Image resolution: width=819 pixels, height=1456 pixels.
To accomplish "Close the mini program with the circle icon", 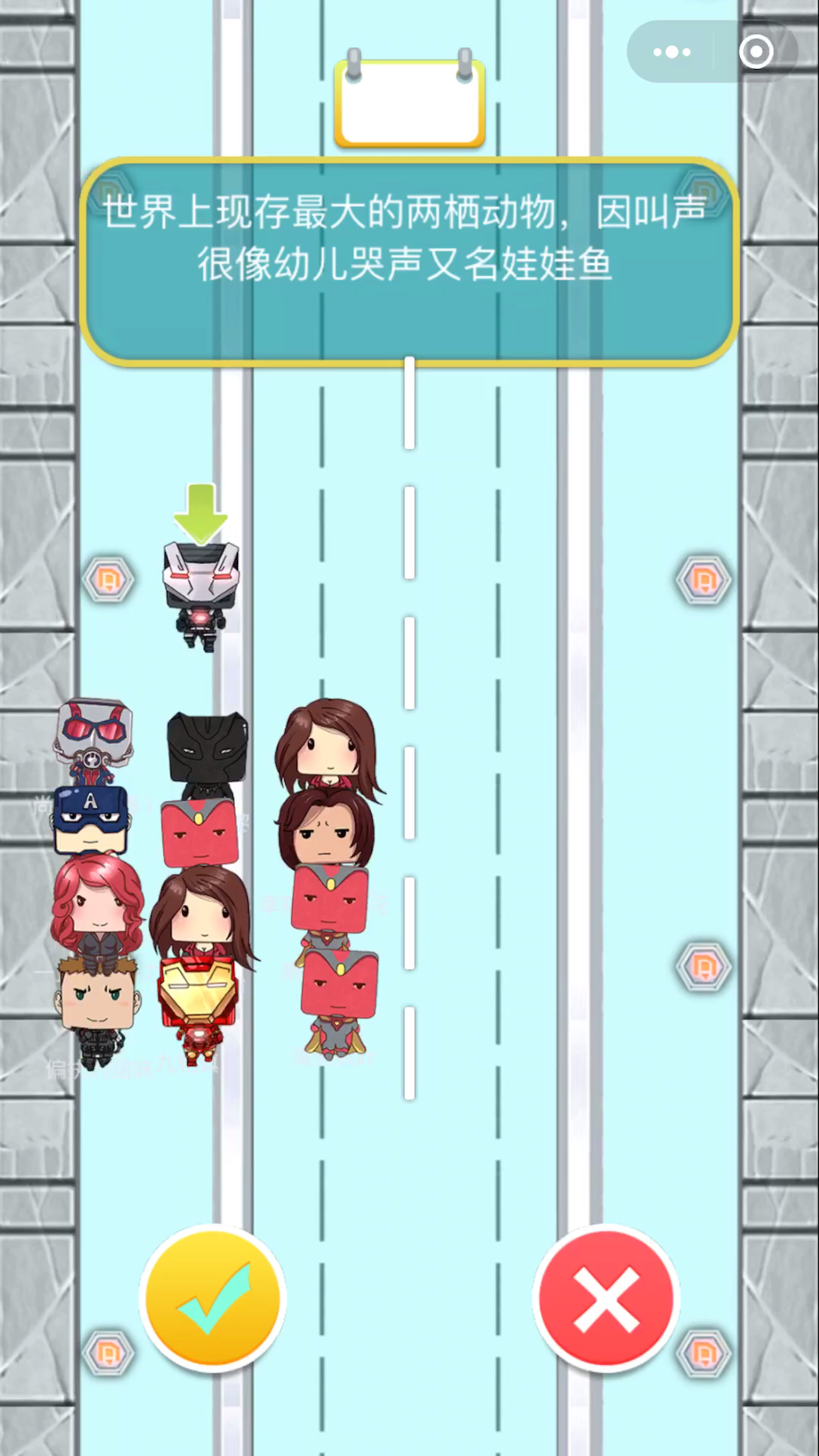I will click(x=756, y=52).
